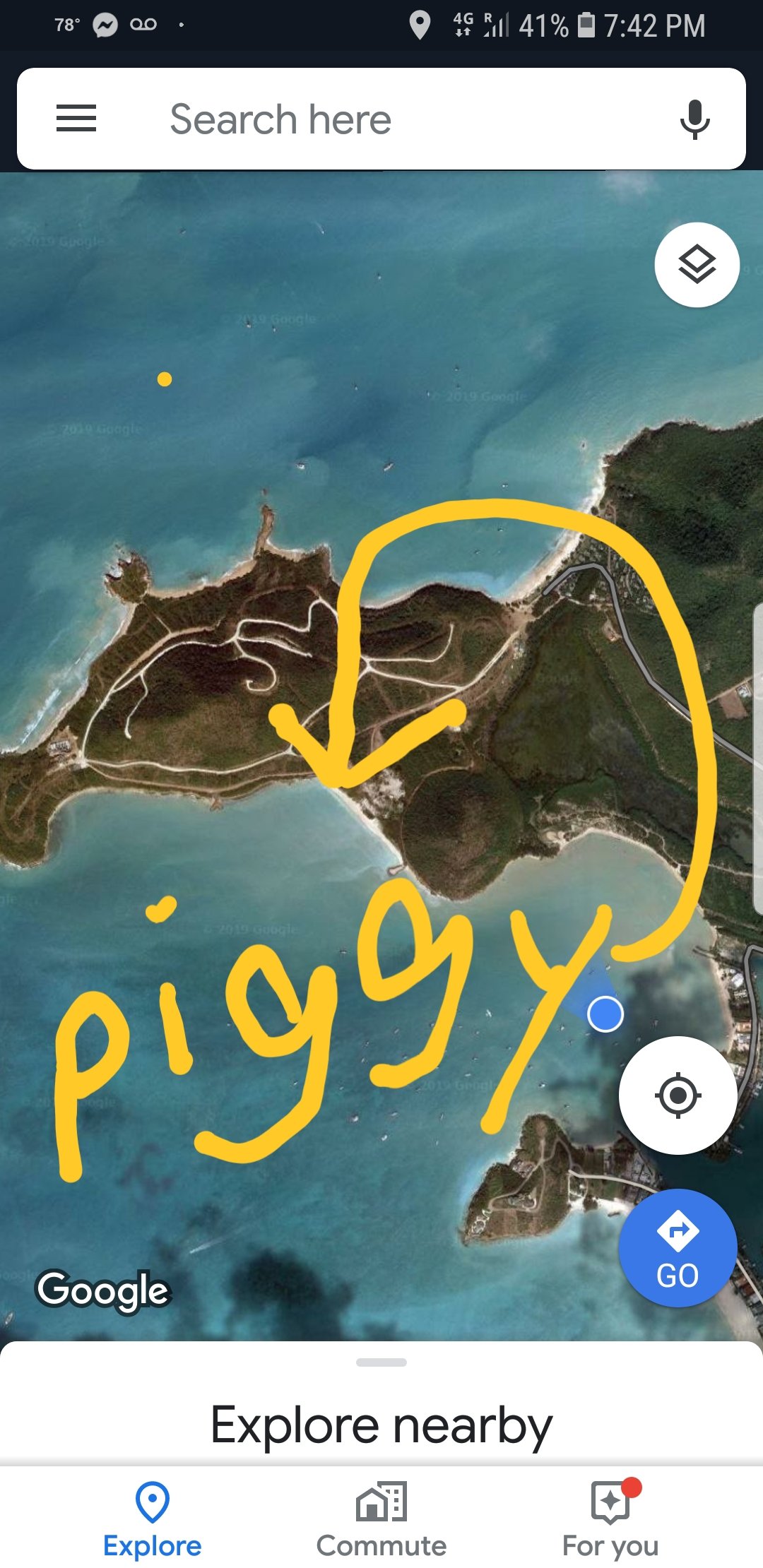Start voice search with the microphone
763x1568 pixels.
click(x=694, y=119)
